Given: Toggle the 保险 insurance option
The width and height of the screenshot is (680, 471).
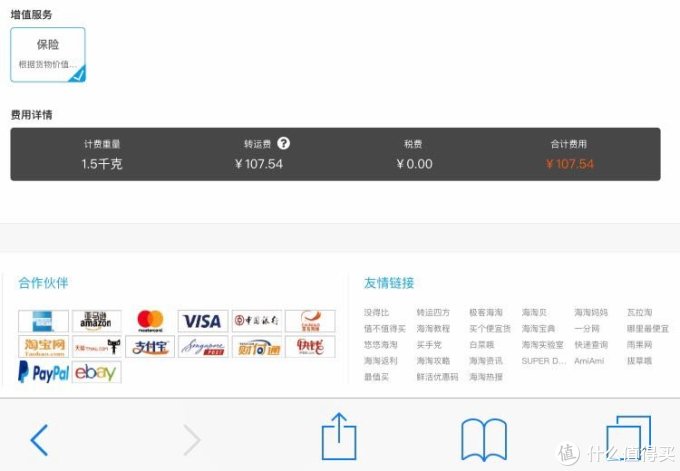Looking at the screenshot, I should click(48, 54).
